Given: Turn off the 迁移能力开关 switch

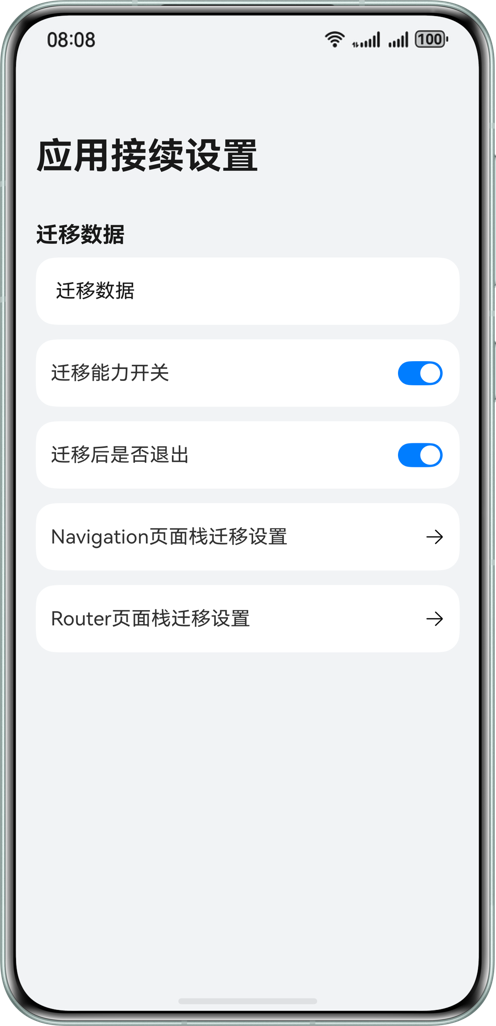Looking at the screenshot, I should (x=420, y=373).
